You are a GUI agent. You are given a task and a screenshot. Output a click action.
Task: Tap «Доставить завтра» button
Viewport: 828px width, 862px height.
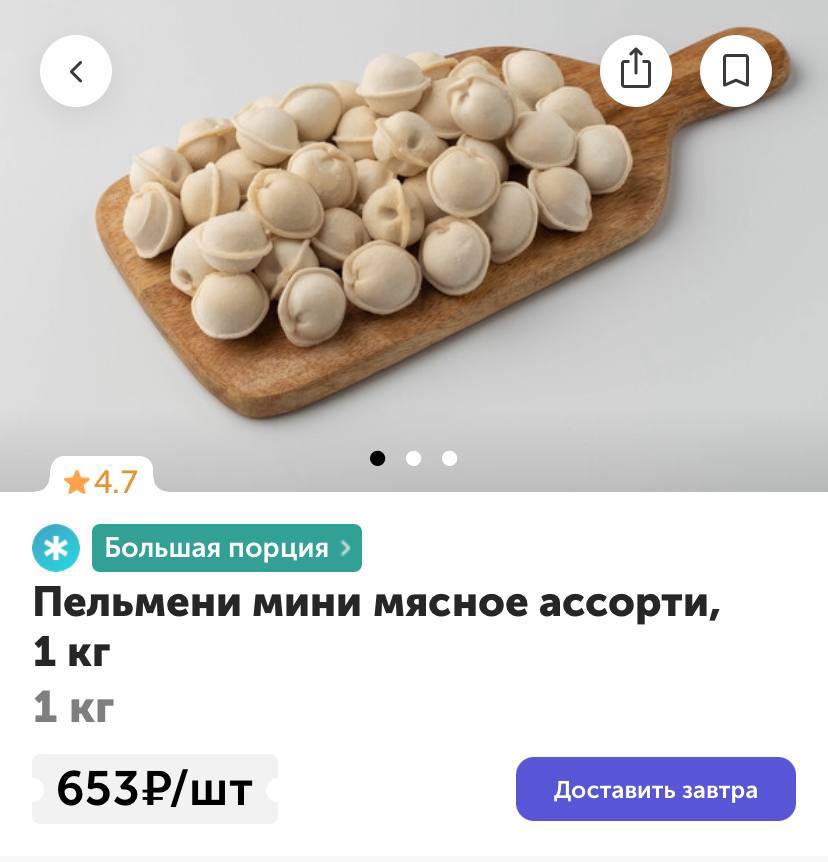655,790
